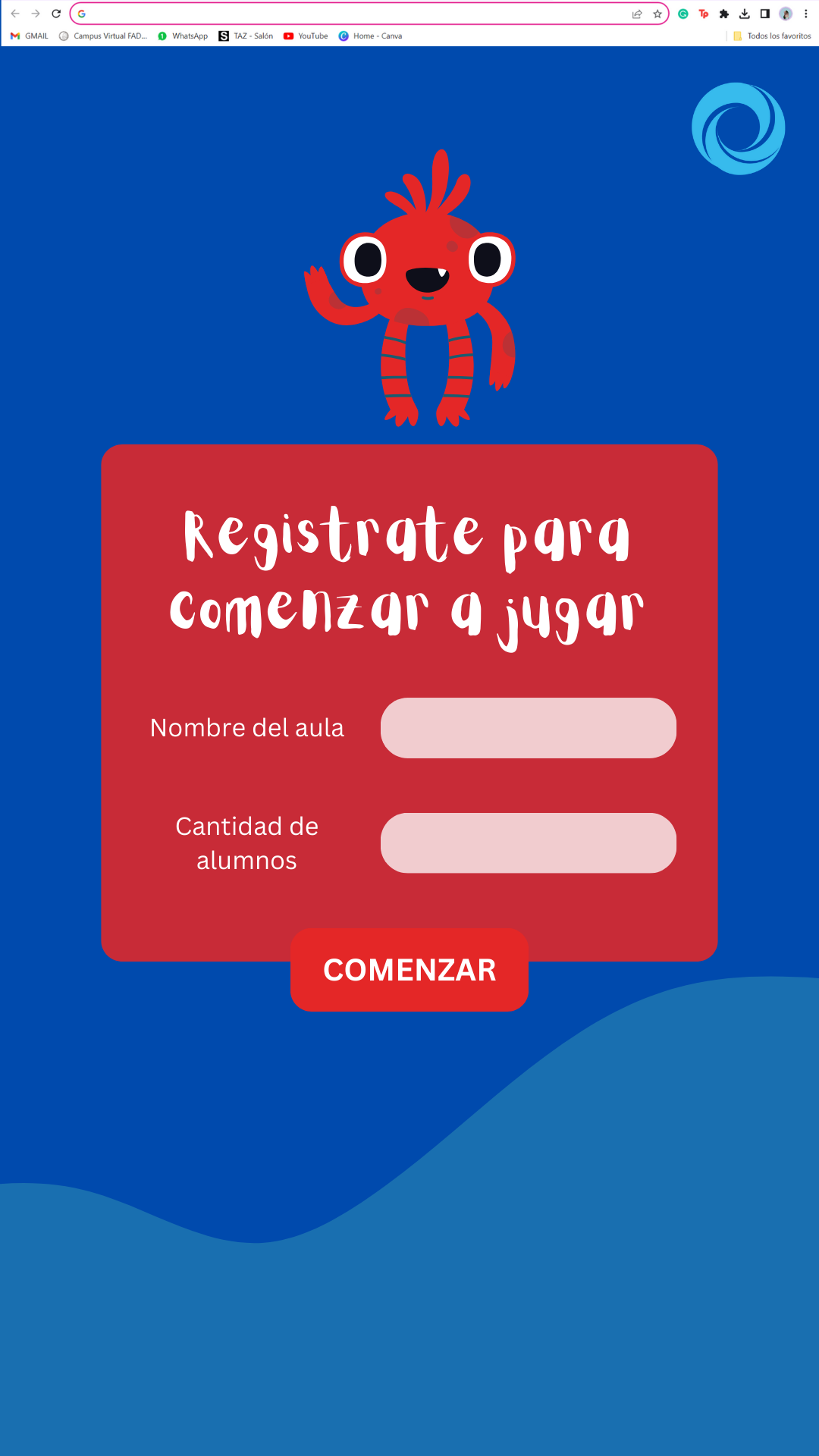Open the Home - Canva bookmark
The image size is (819, 1456).
pyautogui.click(x=371, y=36)
